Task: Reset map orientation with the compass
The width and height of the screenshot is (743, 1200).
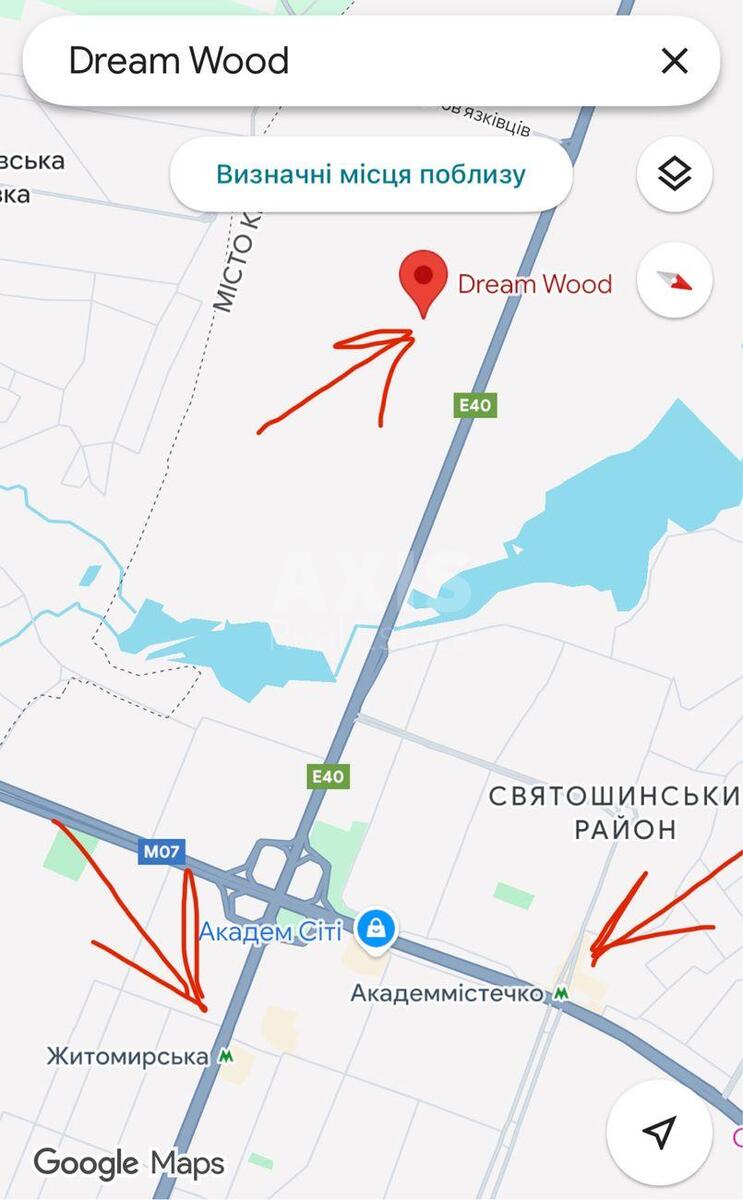Action: 675,281
